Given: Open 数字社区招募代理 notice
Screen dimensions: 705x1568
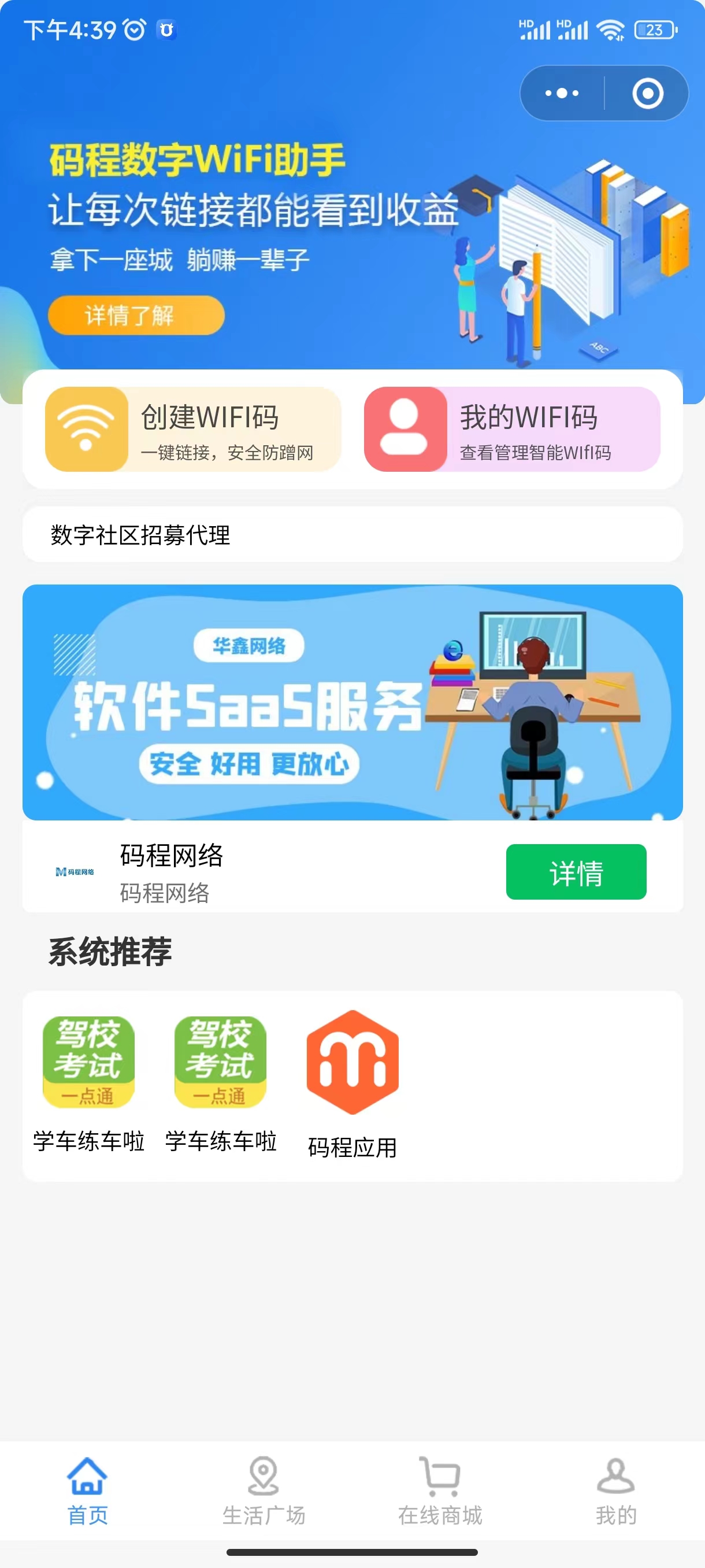Looking at the screenshot, I should [352, 534].
